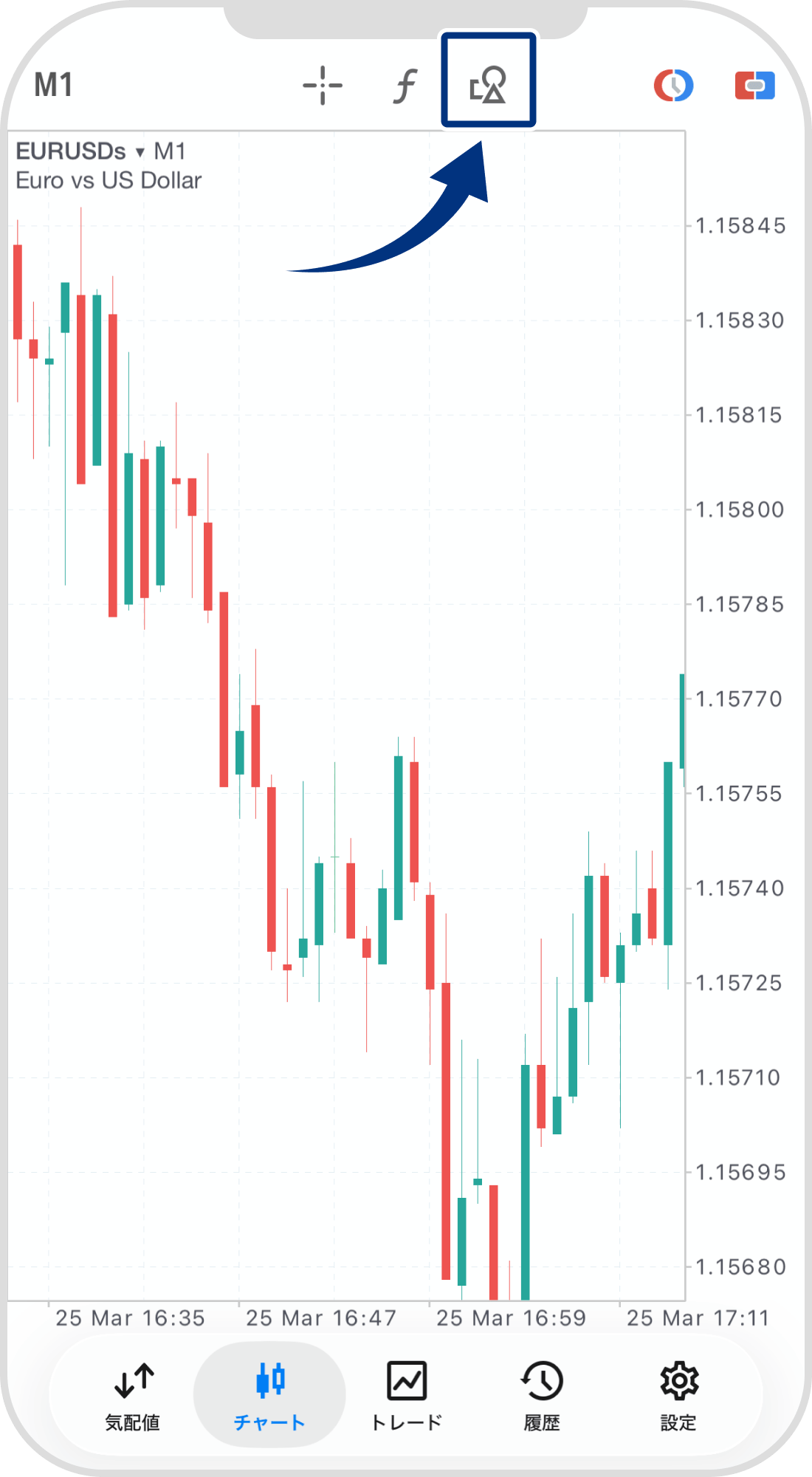Tap the clock icon in top bar
Viewport: 812px width, 1477px height.
click(673, 86)
